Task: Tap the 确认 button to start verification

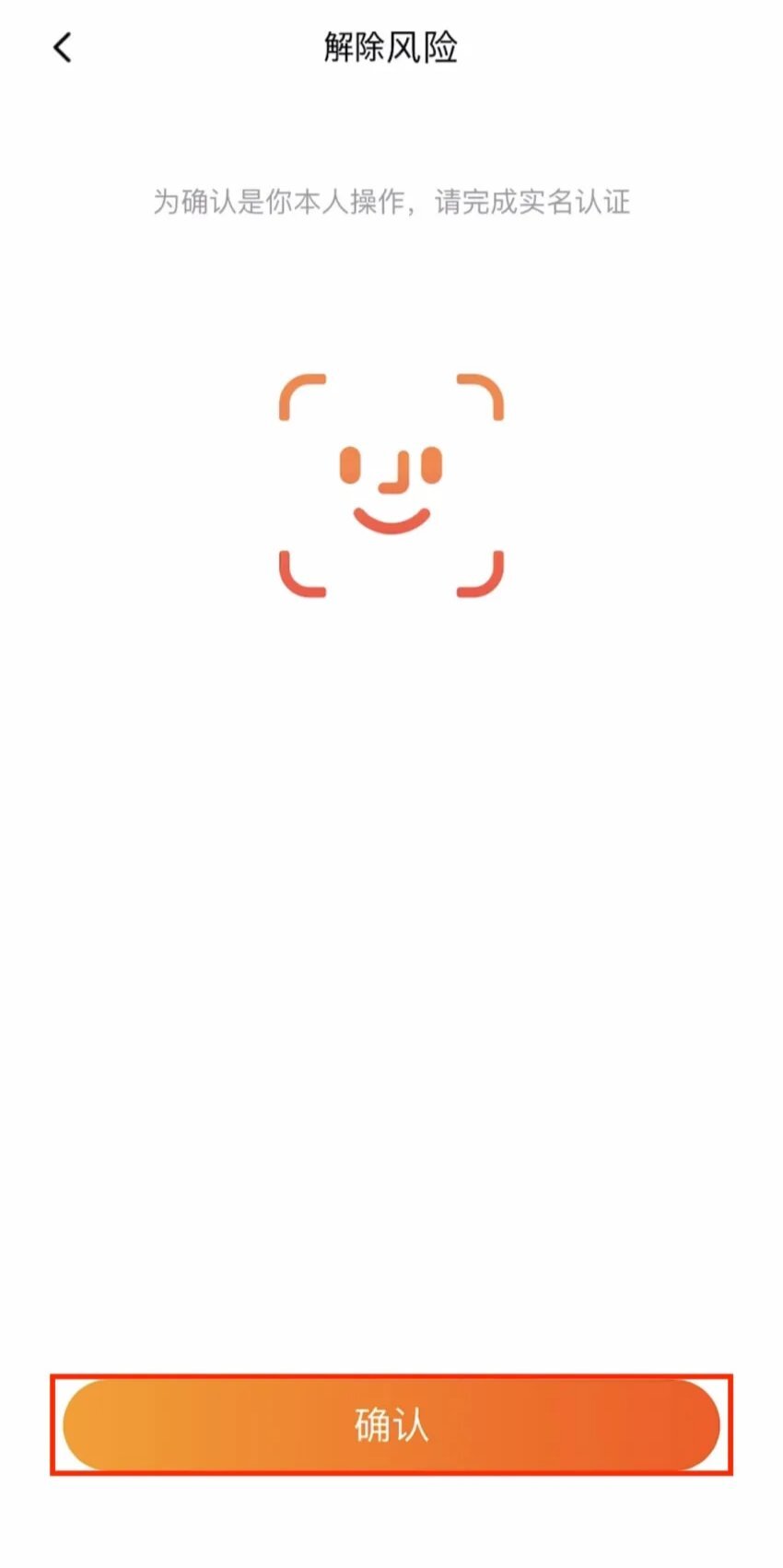Action: [x=391, y=1424]
